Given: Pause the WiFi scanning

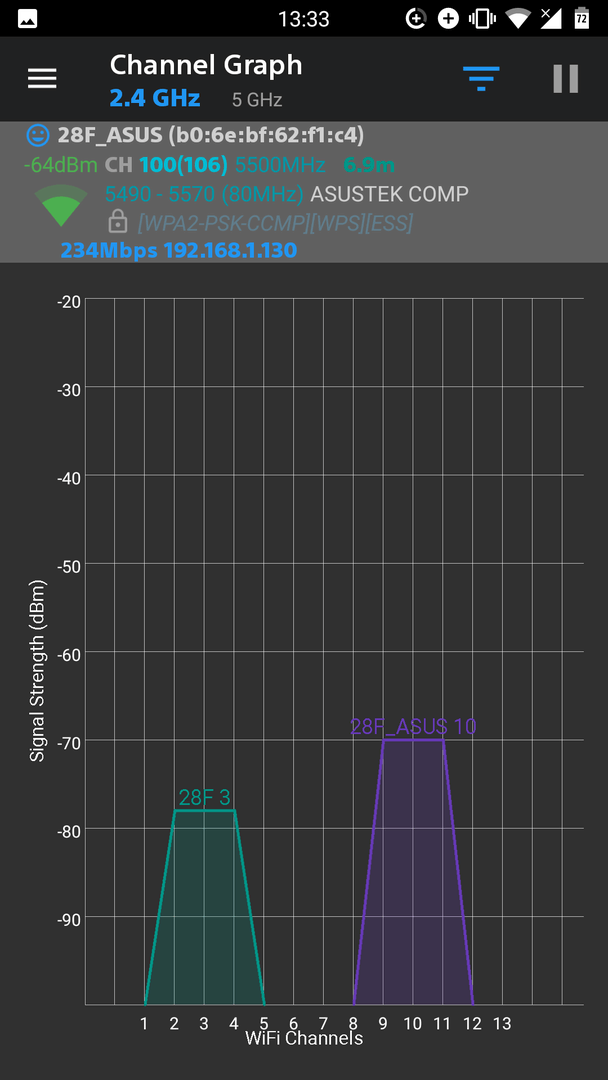Looking at the screenshot, I should 565,79.
